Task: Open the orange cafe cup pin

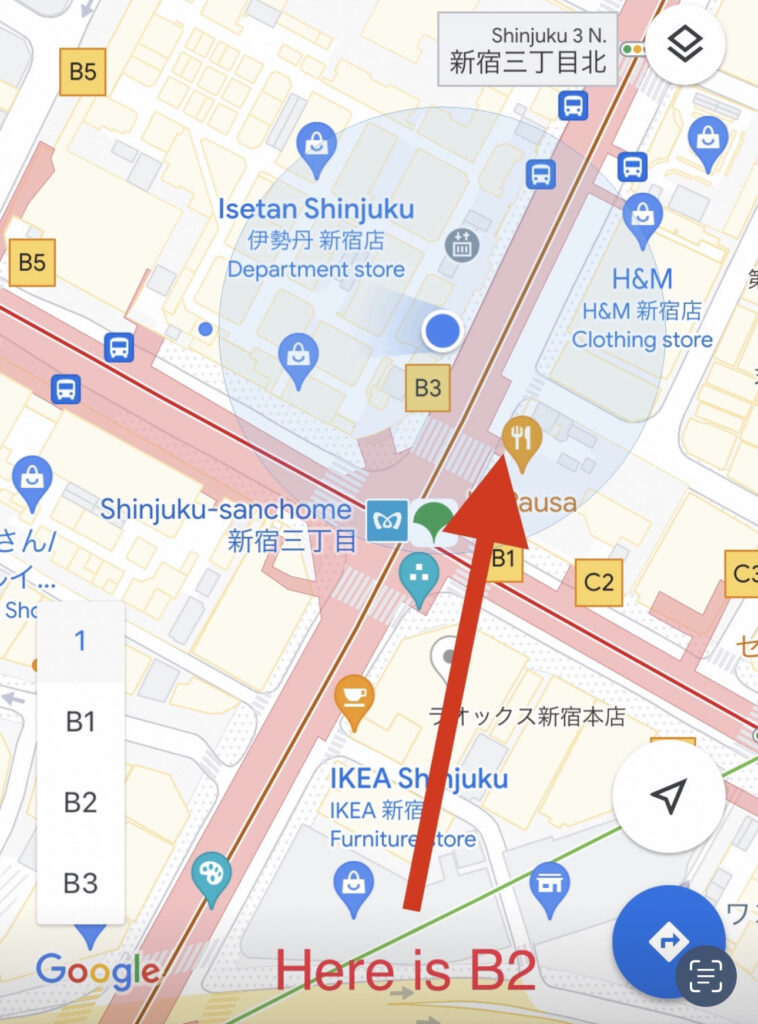Action: (353, 697)
